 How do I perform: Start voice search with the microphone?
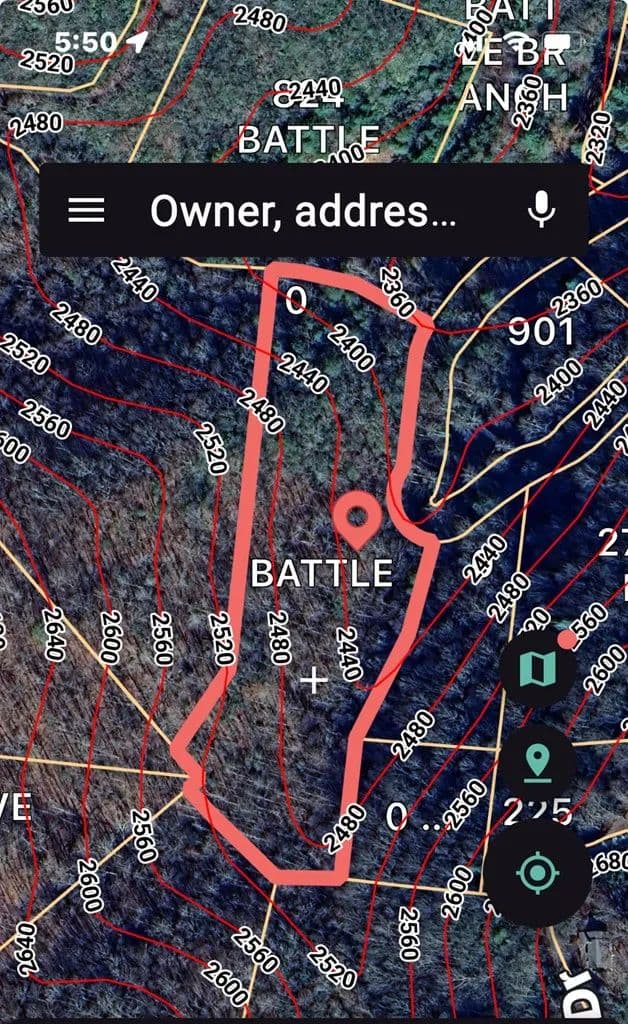point(541,210)
